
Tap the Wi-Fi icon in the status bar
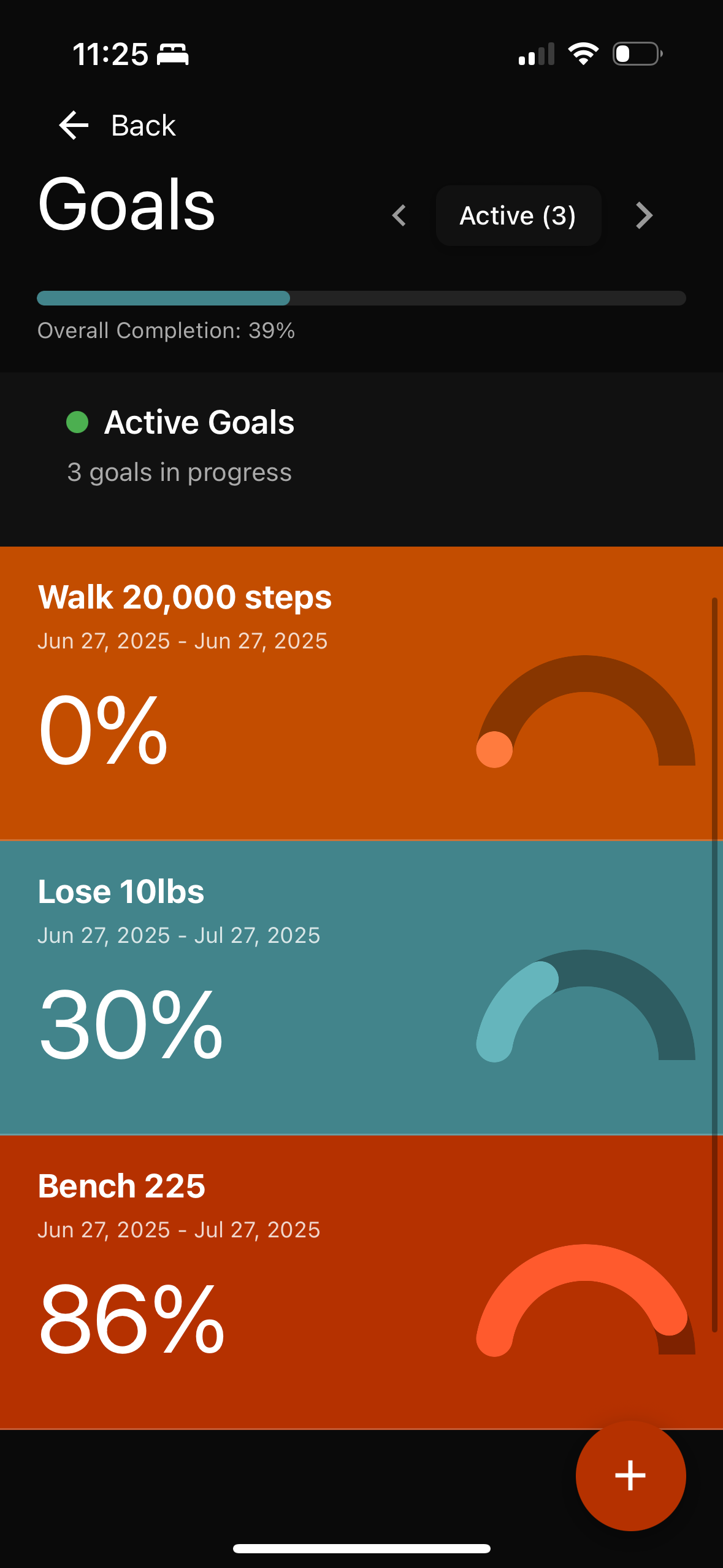pyautogui.click(x=583, y=53)
